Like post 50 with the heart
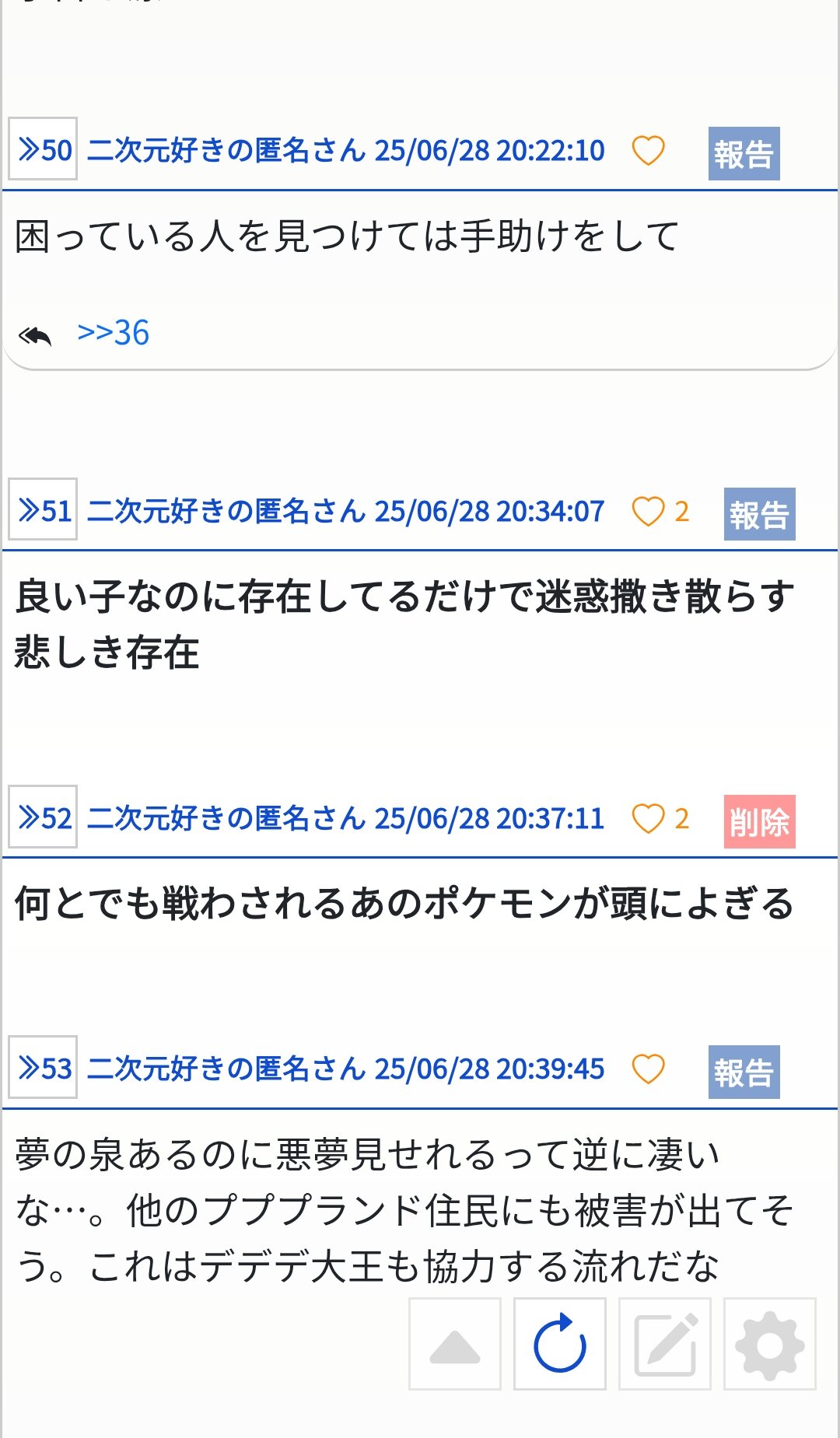Viewport: 840px width, 1438px height. tap(648, 150)
